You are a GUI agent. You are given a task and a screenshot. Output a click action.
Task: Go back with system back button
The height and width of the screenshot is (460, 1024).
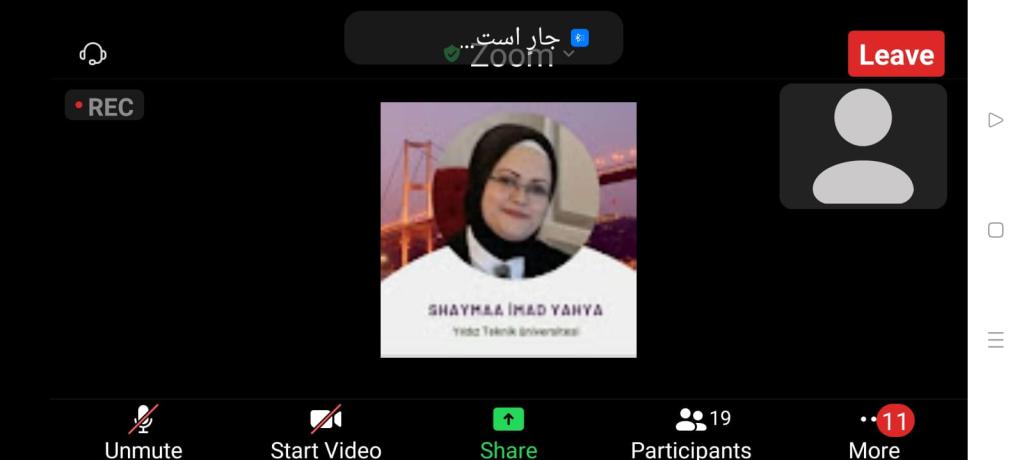(x=995, y=120)
